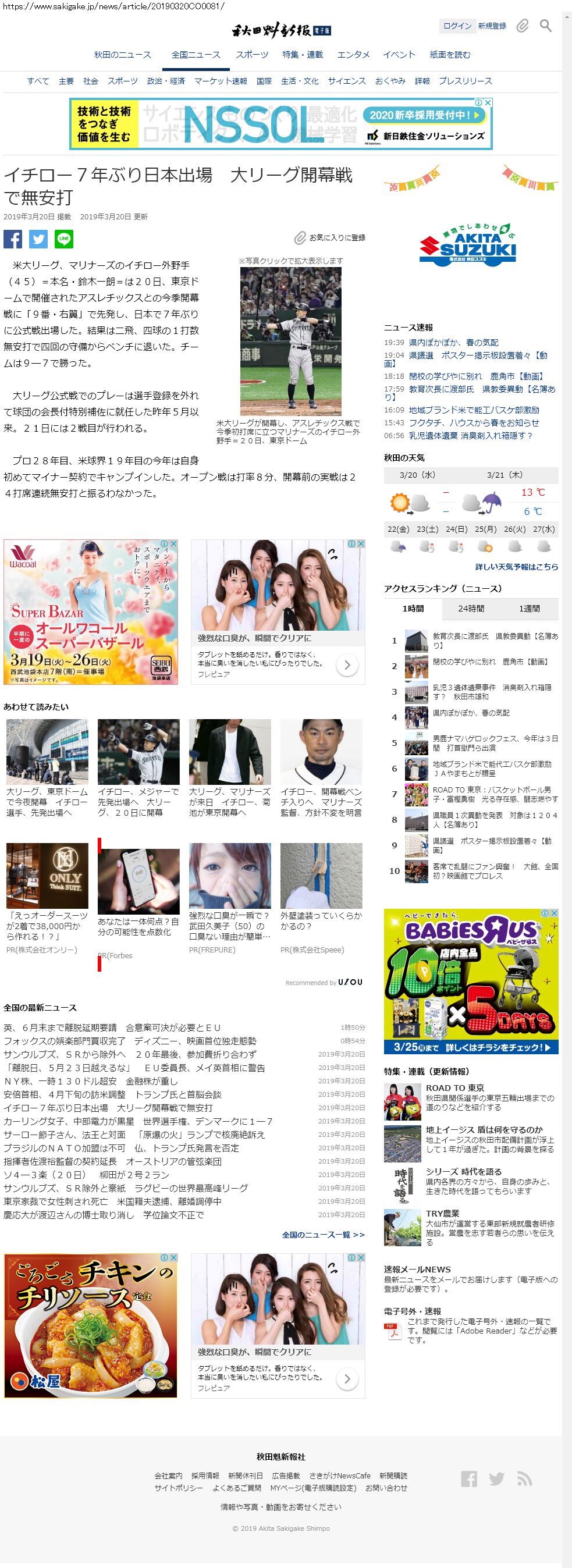Viewport: 572px width, 1568px height.
Task: Open the ROAD TO 東京 feature
Action: tap(454, 1088)
